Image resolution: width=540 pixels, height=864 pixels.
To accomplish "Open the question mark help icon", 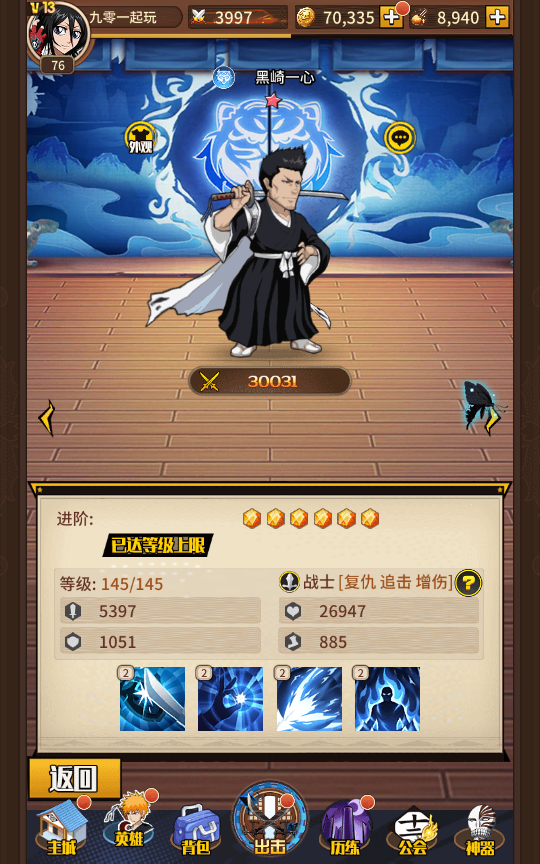I will [468, 582].
